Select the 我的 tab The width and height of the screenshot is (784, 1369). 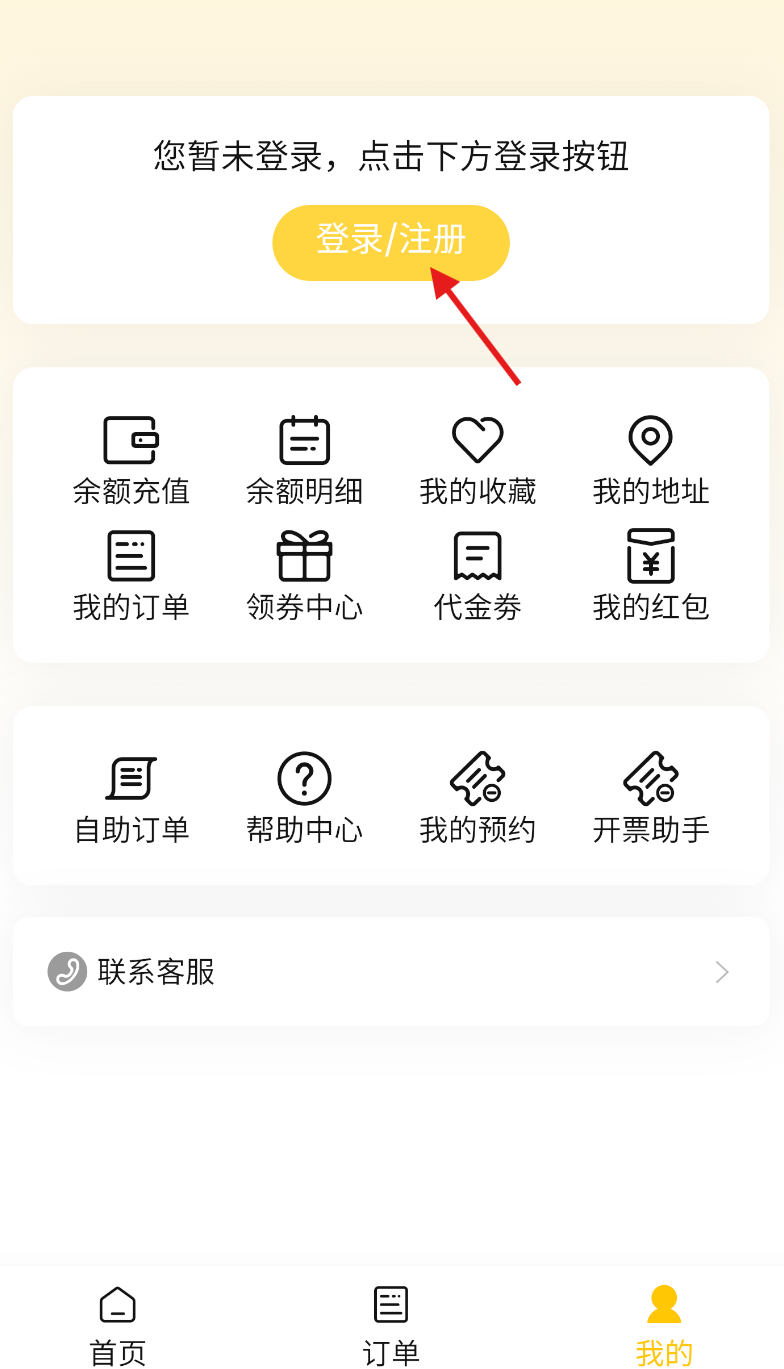click(664, 1326)
